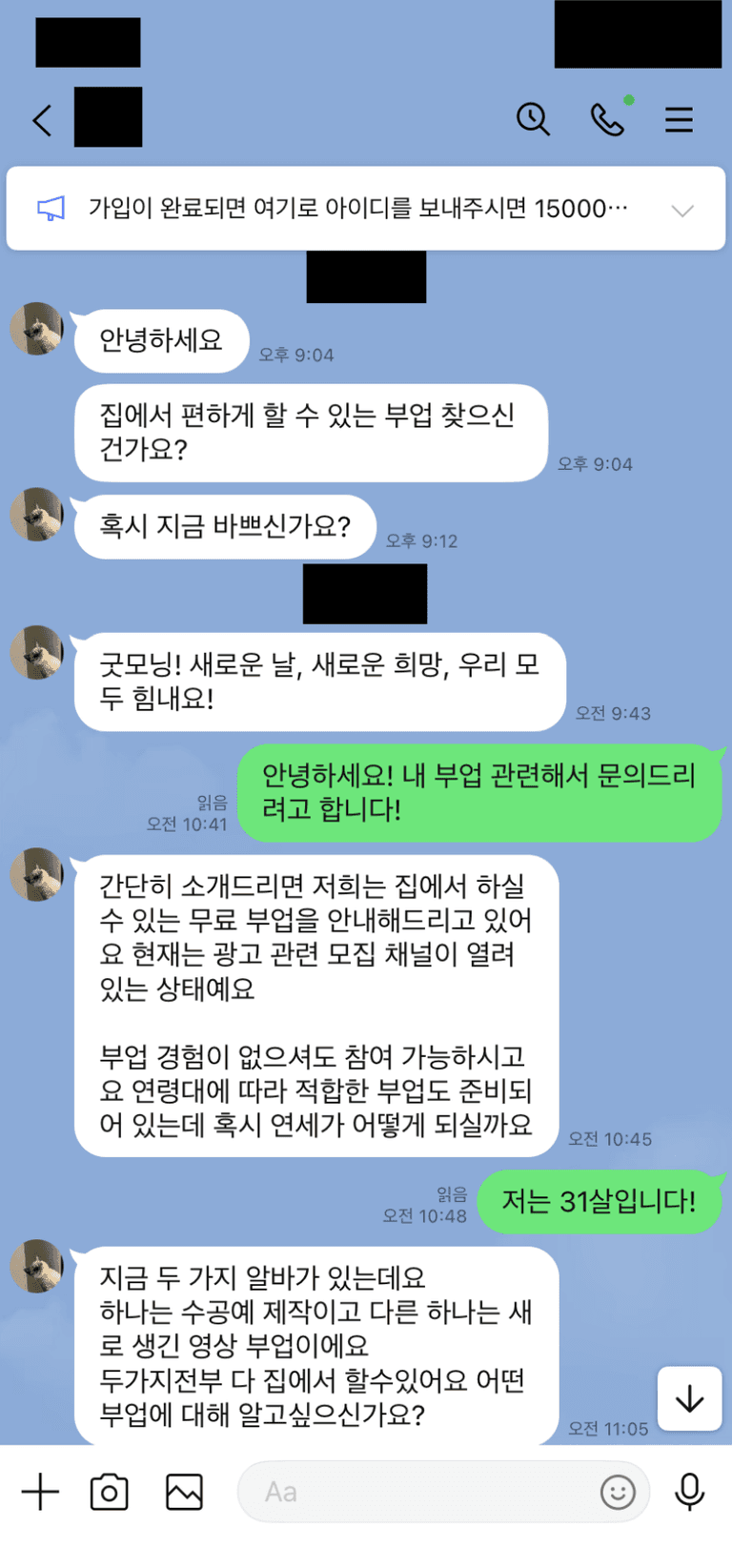Screen dimensions: 732x1568
Task: Pick an image from gallery
Action: coord(184,1492)
